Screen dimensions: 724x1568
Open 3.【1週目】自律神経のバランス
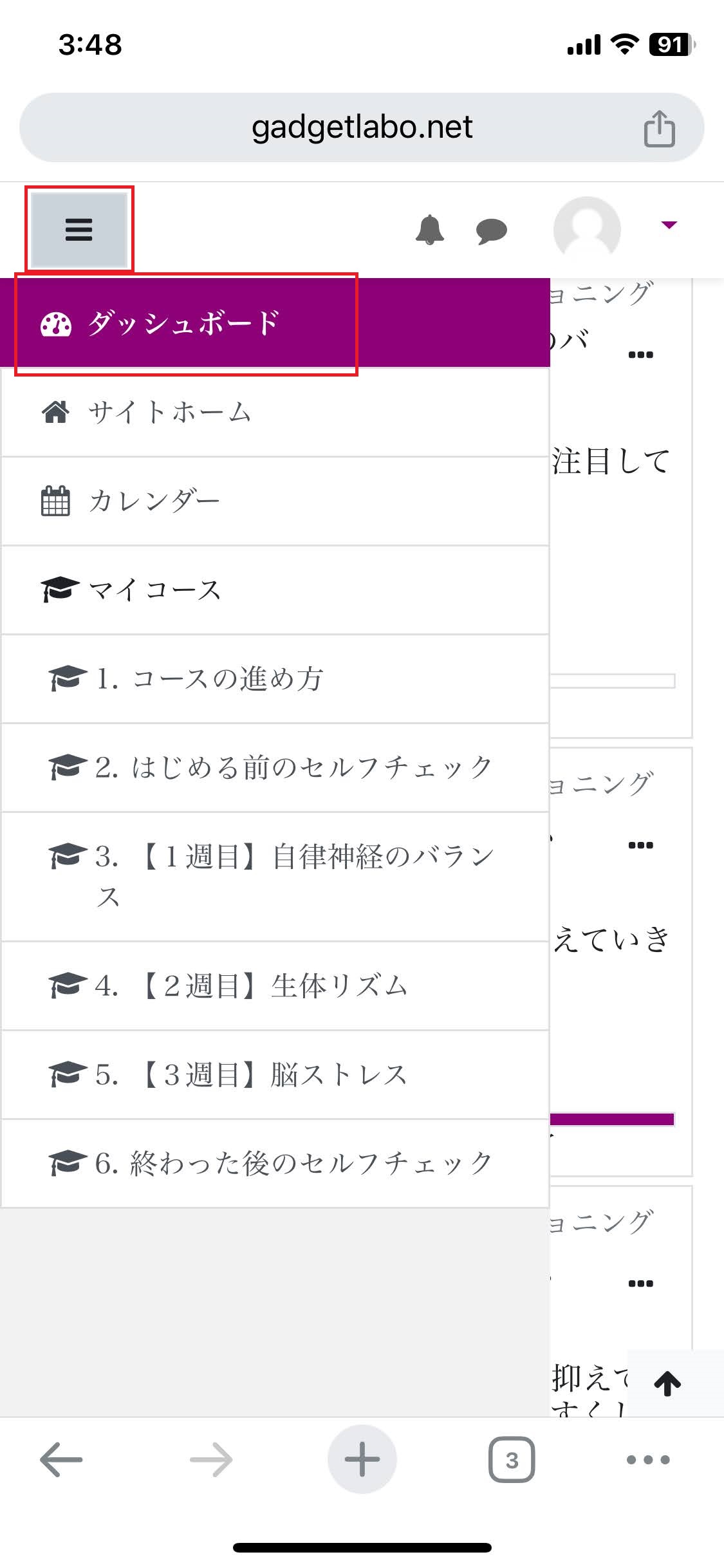click(x=275, y=877)
